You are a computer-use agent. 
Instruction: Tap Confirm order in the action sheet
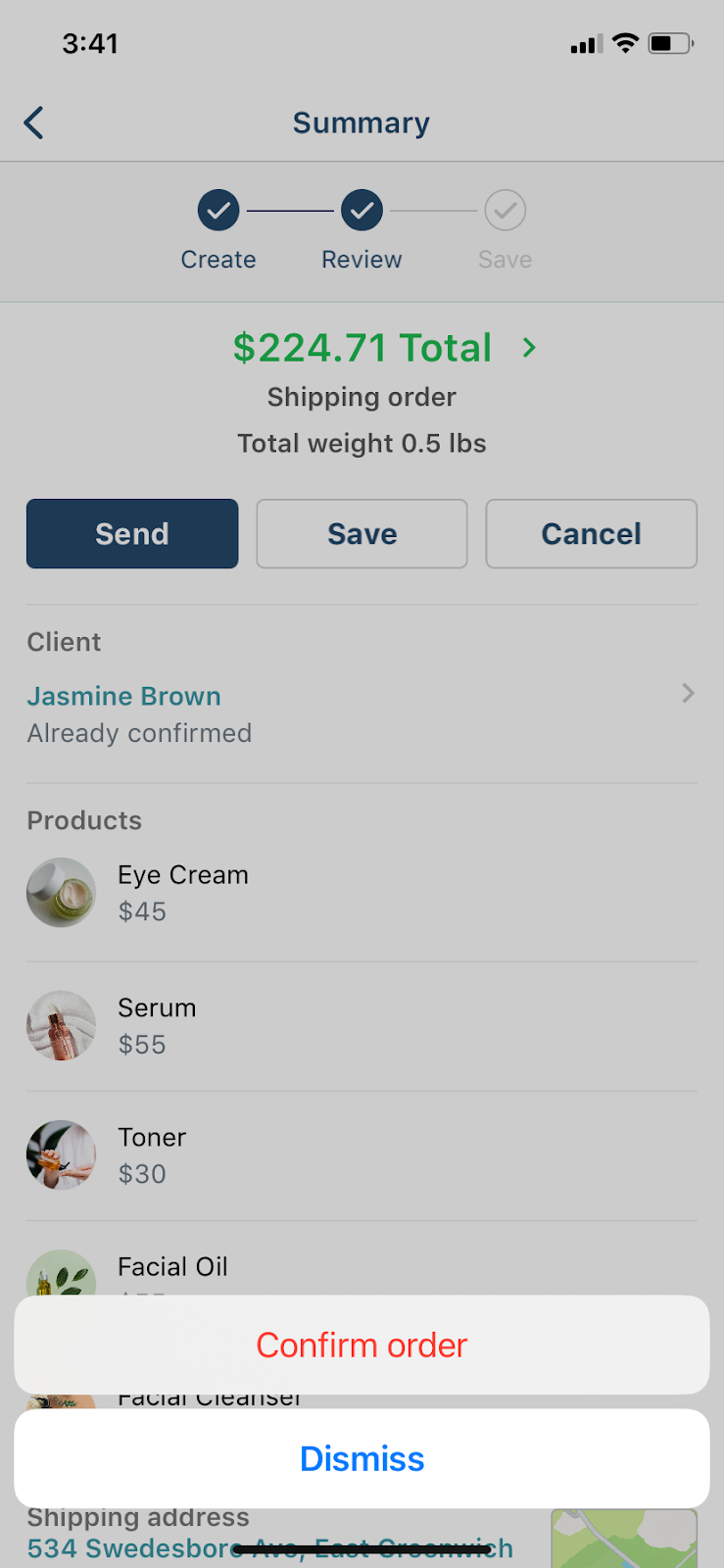(362, 1345)
